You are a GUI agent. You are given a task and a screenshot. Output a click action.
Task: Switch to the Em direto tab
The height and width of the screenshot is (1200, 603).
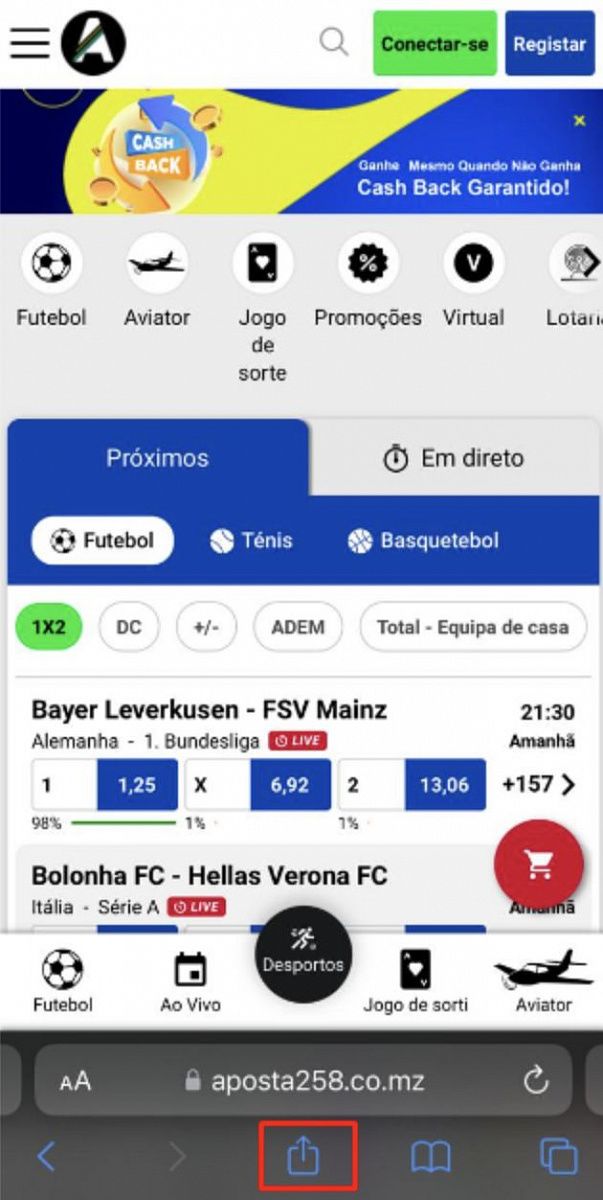454,458
